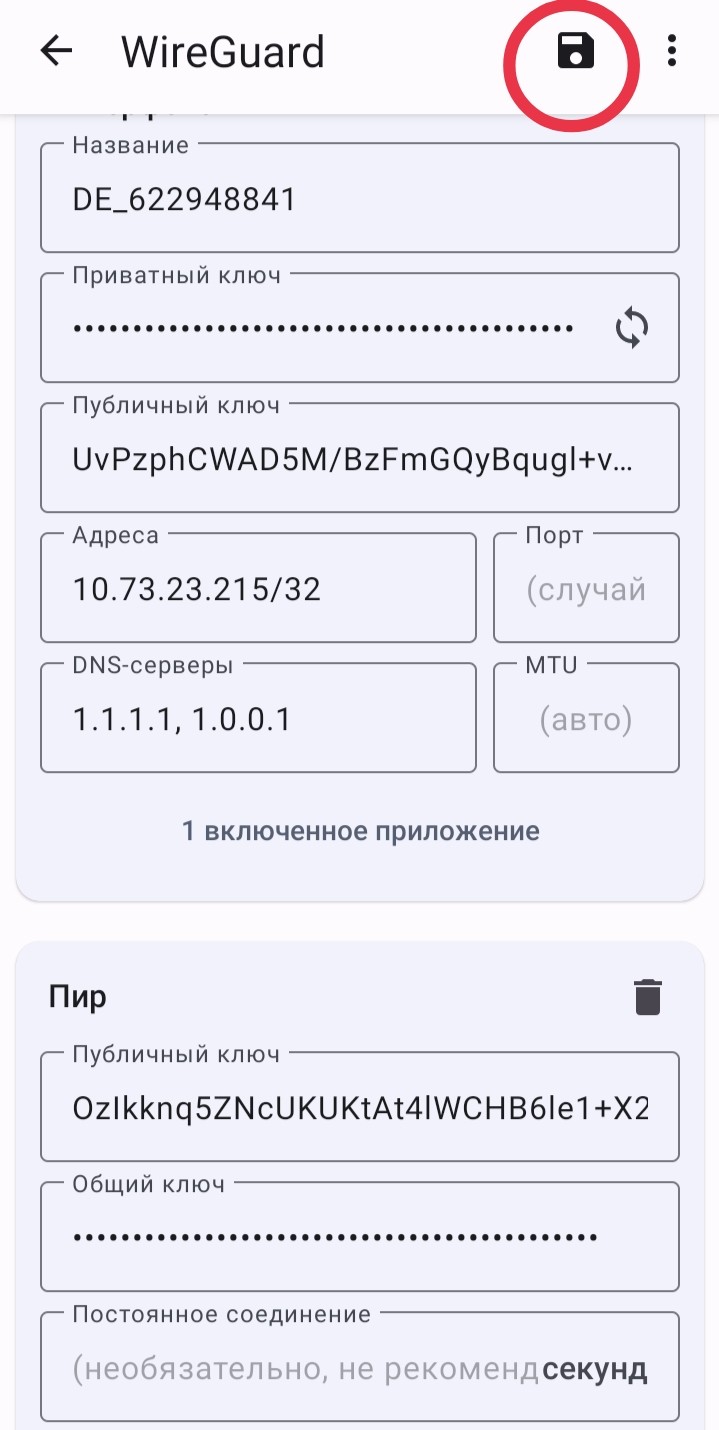Edit the Общий ключ field
719x1430 pixels.
click(x=360, y=1237)
